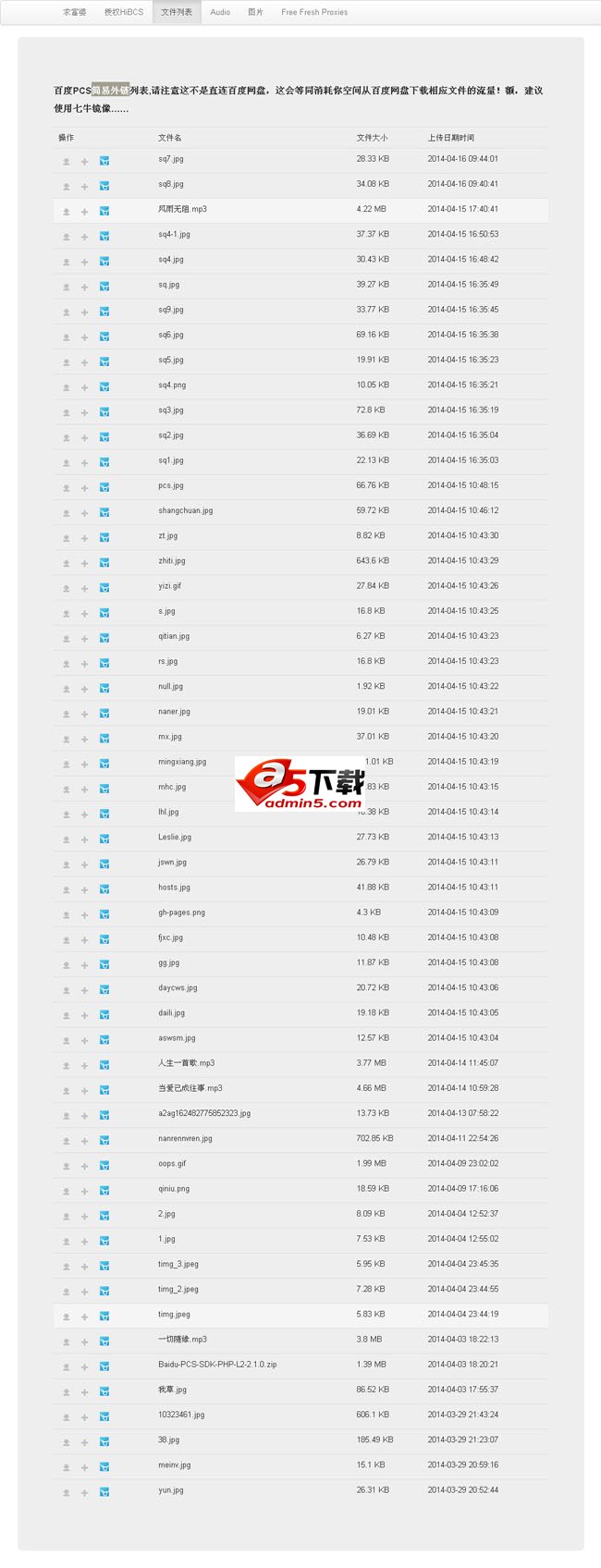Image resolution: width=601 pixels, height=1568 pixels.
Task: Select the 文件列表 tab
Action: tap(177, 12)
